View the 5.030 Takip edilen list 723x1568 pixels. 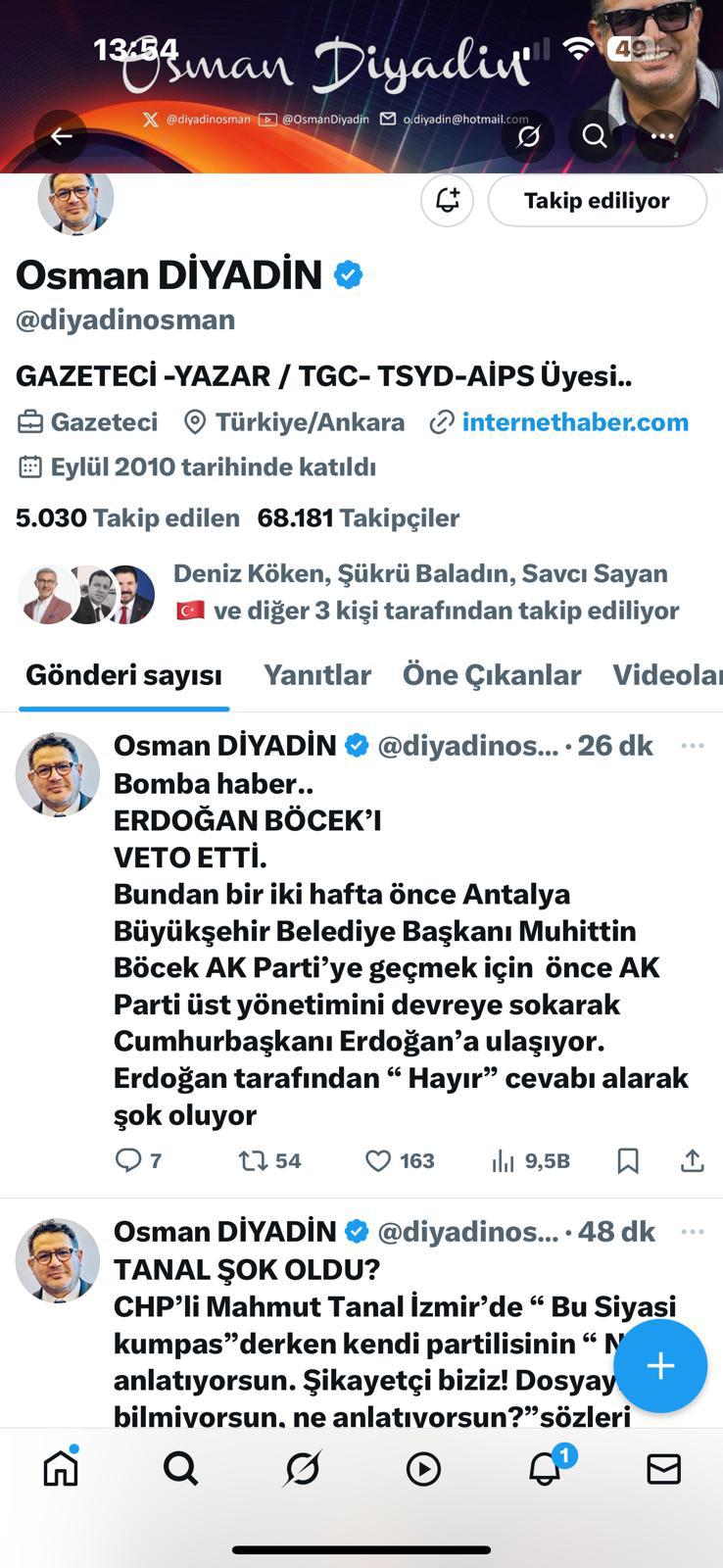pyautogui.click(x=127, y=517)
